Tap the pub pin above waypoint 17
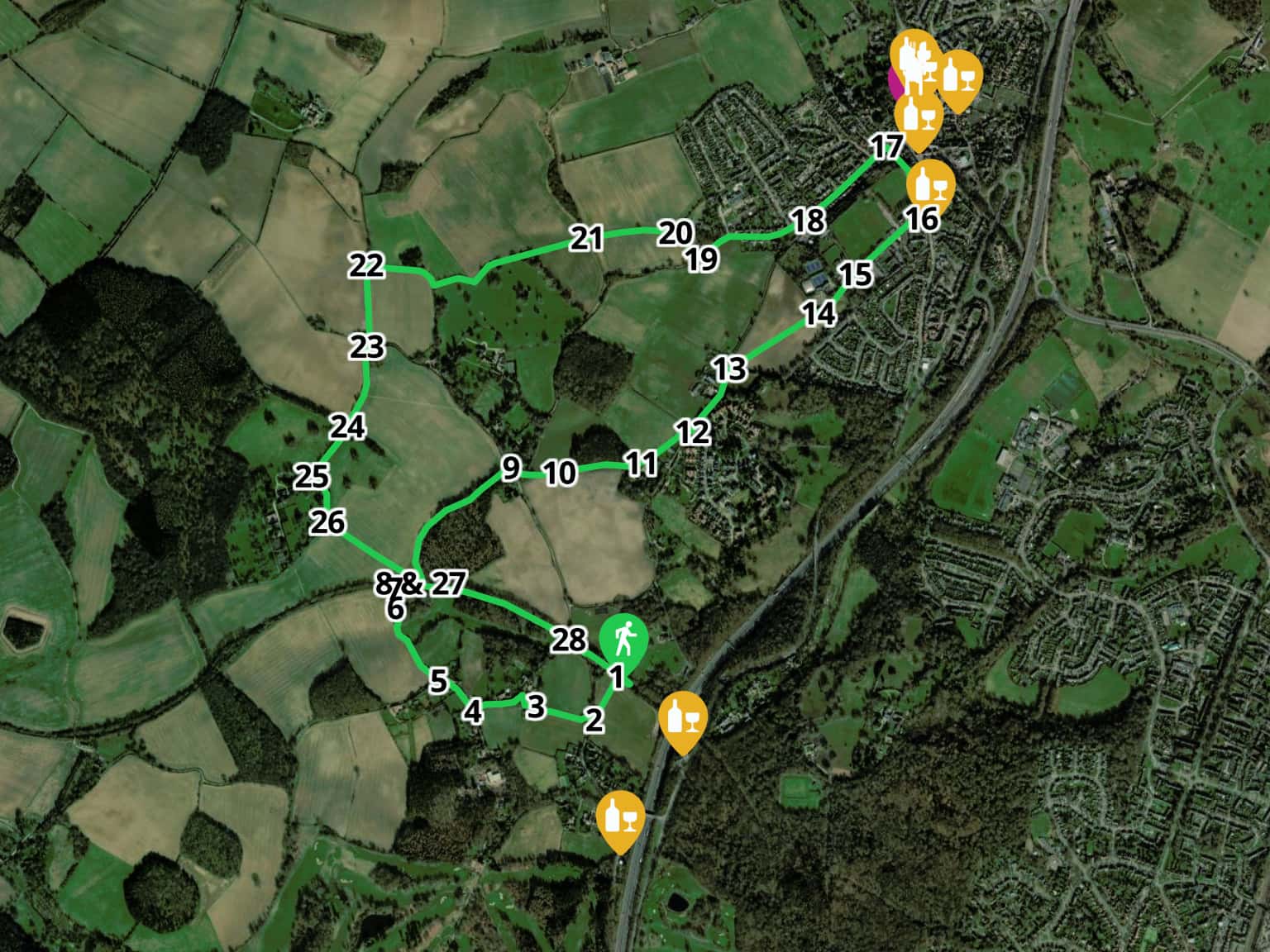The width and height of the screenshot is (1270, 952). click(x=918, y=117)
